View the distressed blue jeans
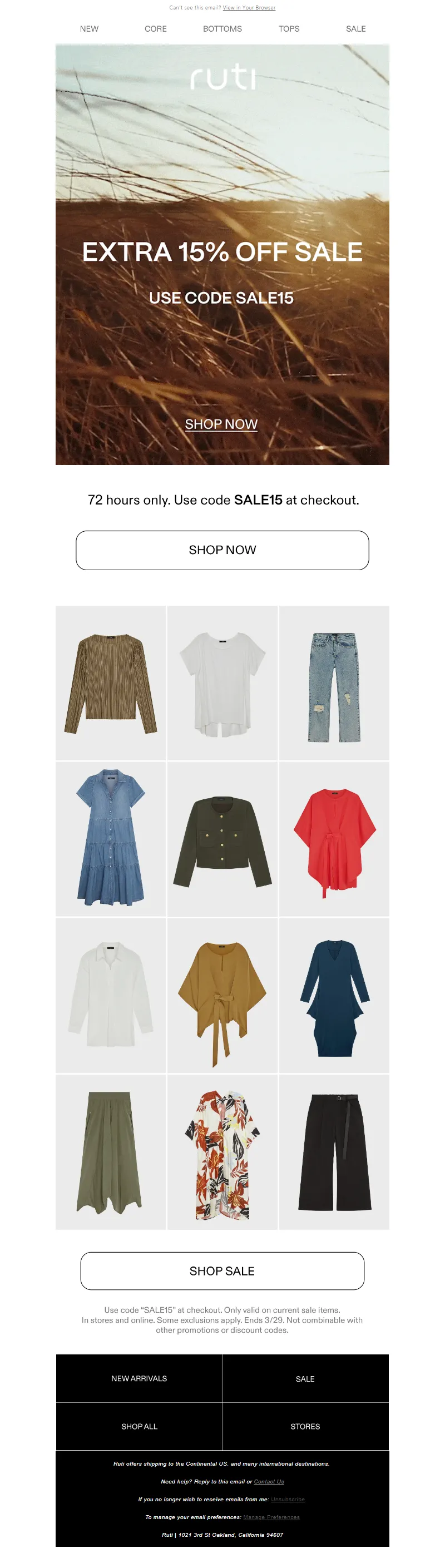 tap(334, 682)
